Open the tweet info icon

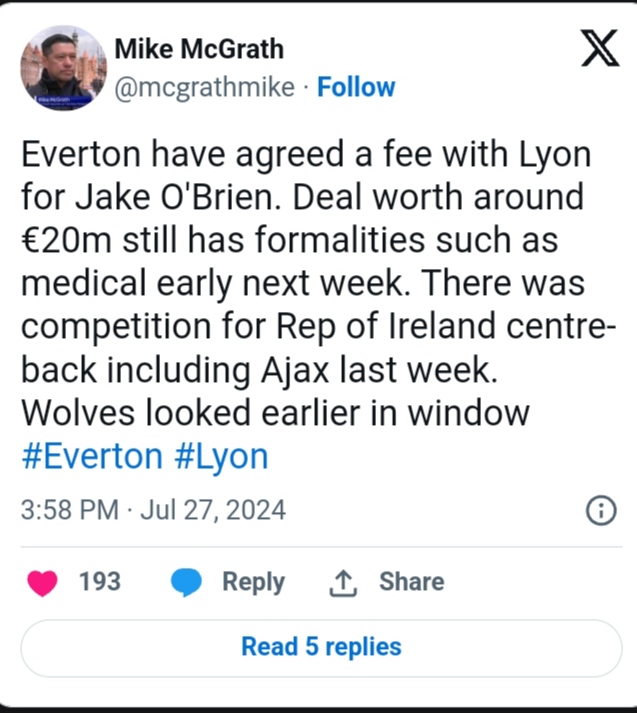click(x=600, y=511)
